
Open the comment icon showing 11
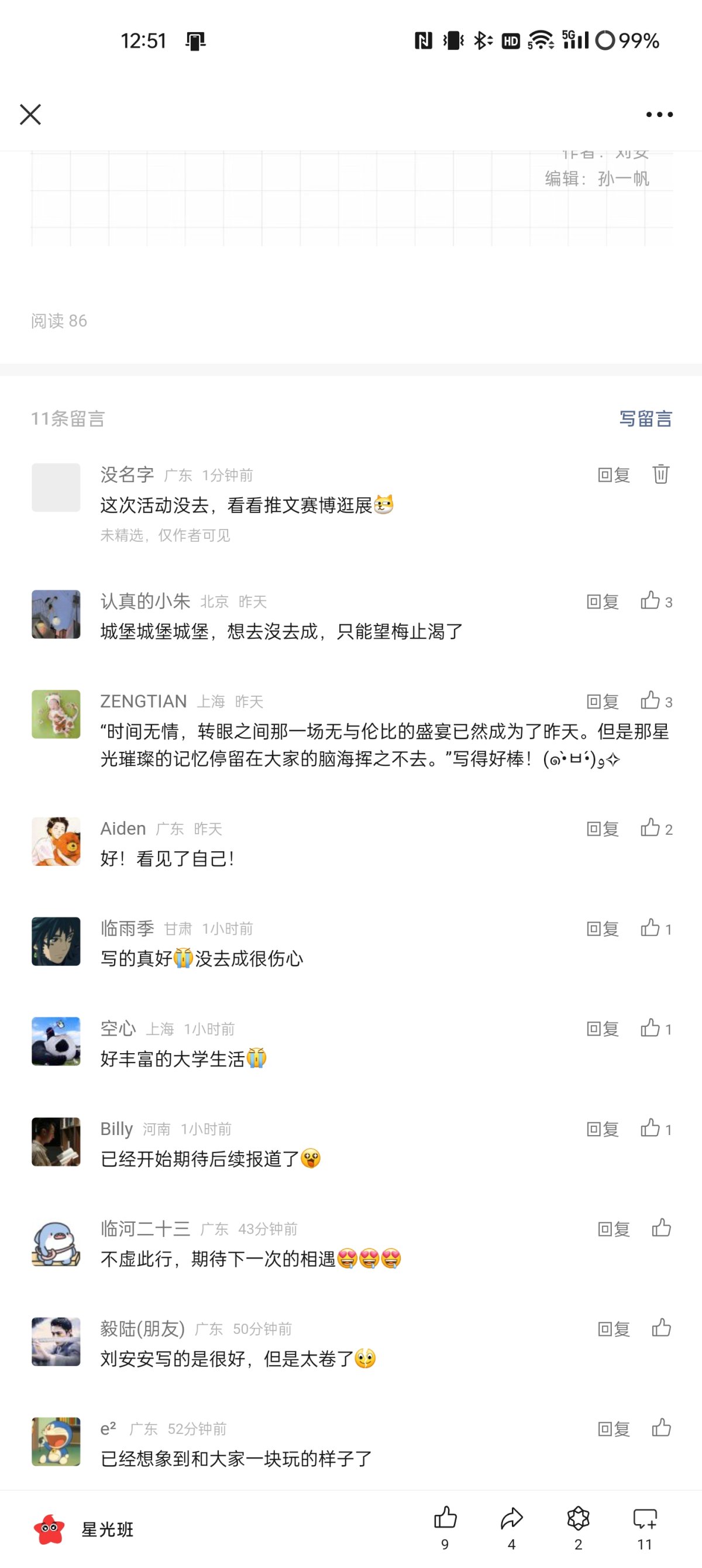pos(645,1519)
